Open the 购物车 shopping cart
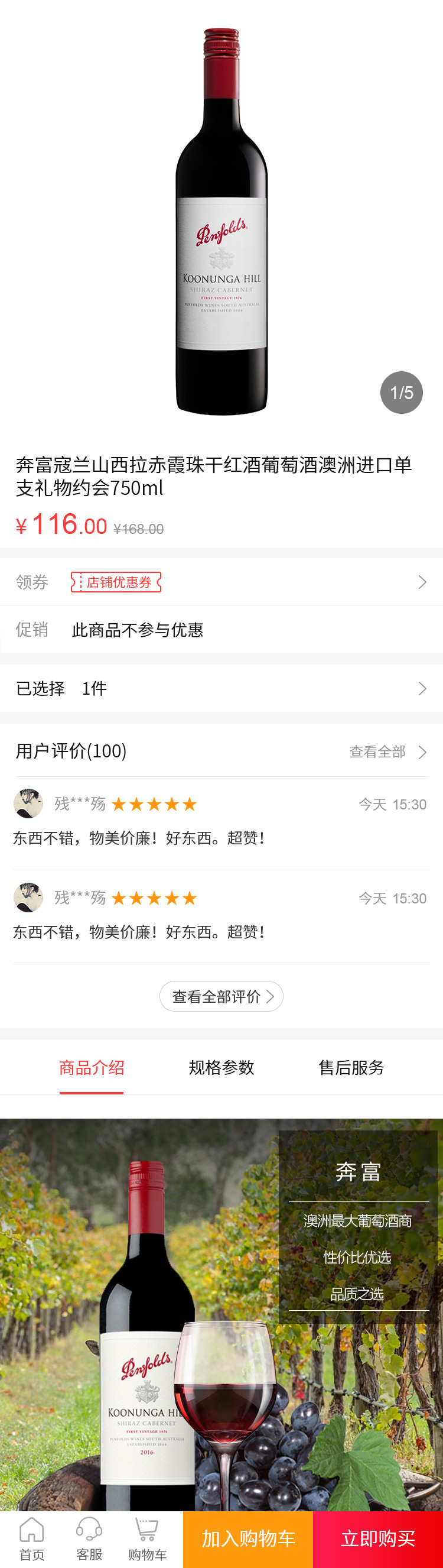This screenshot has height=1568, width=443. click(x=147, y=1539)
